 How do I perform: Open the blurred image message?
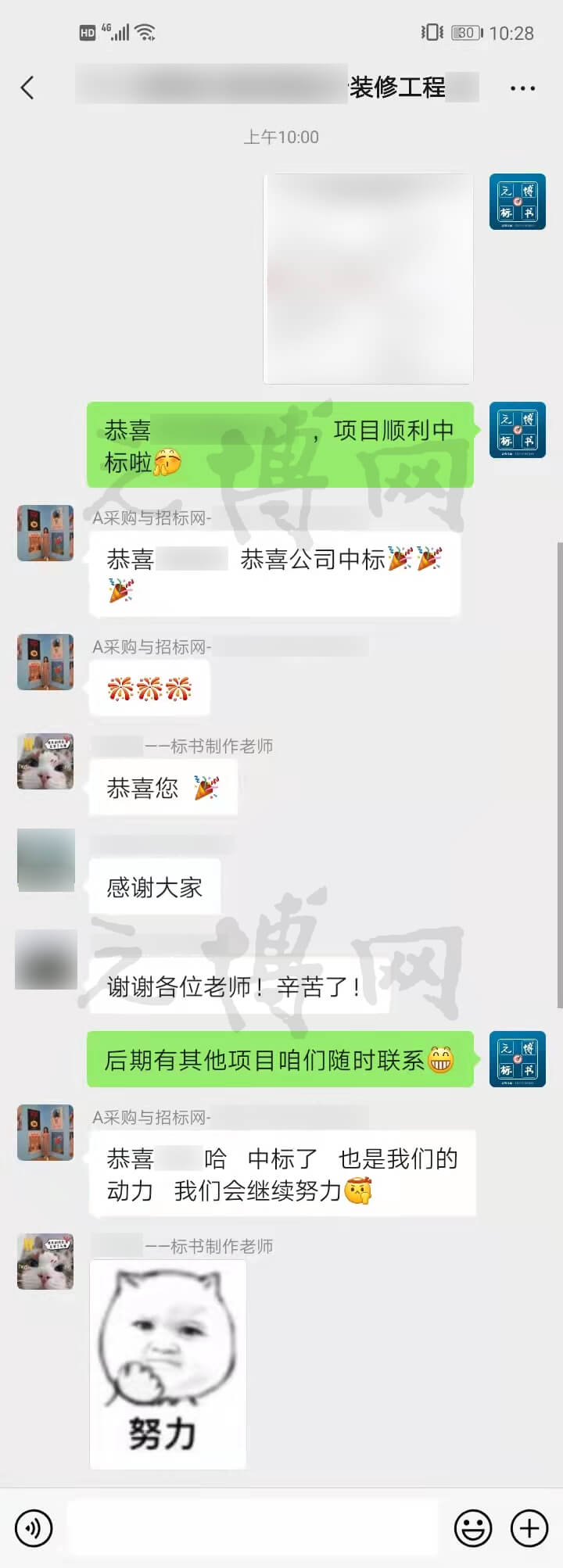click(368, 279)
